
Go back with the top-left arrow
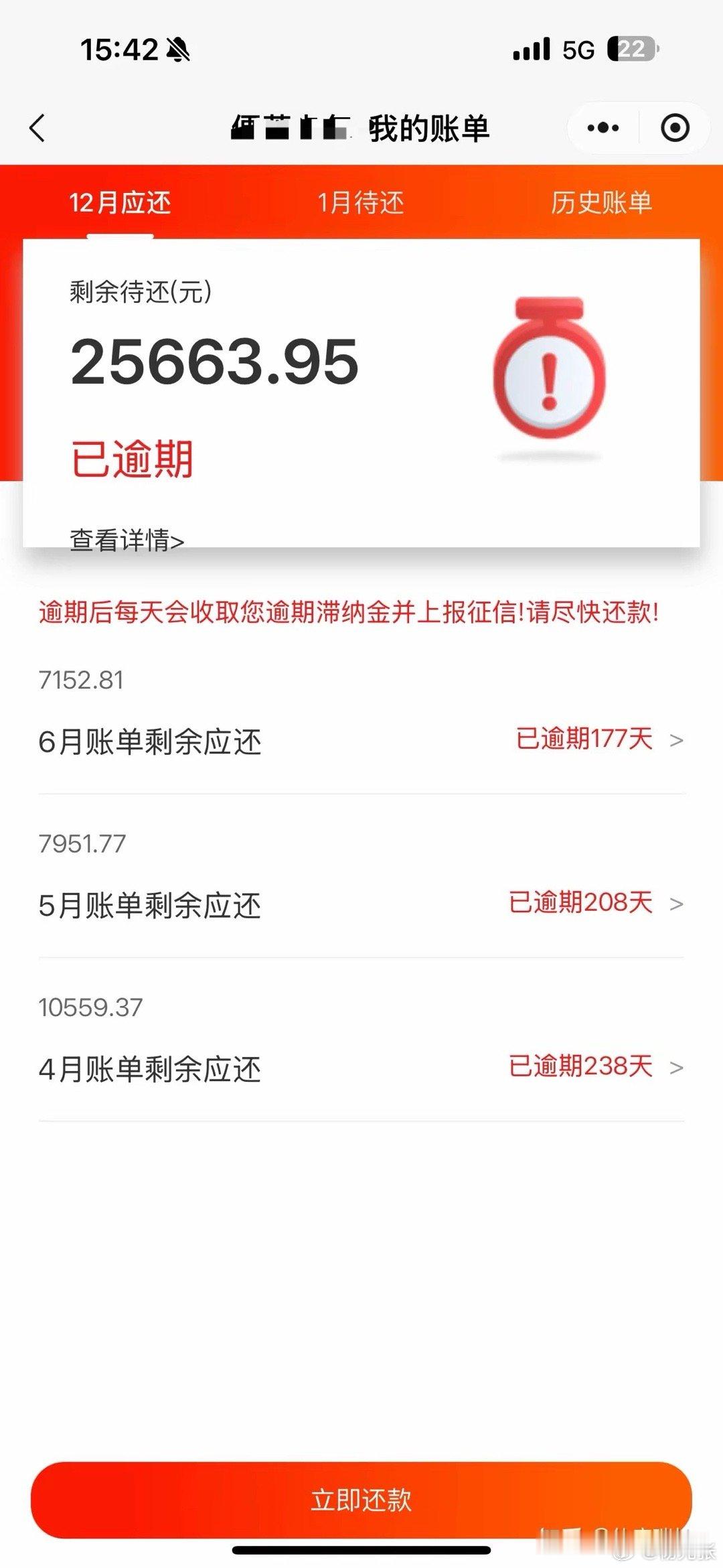click(37, 128)
